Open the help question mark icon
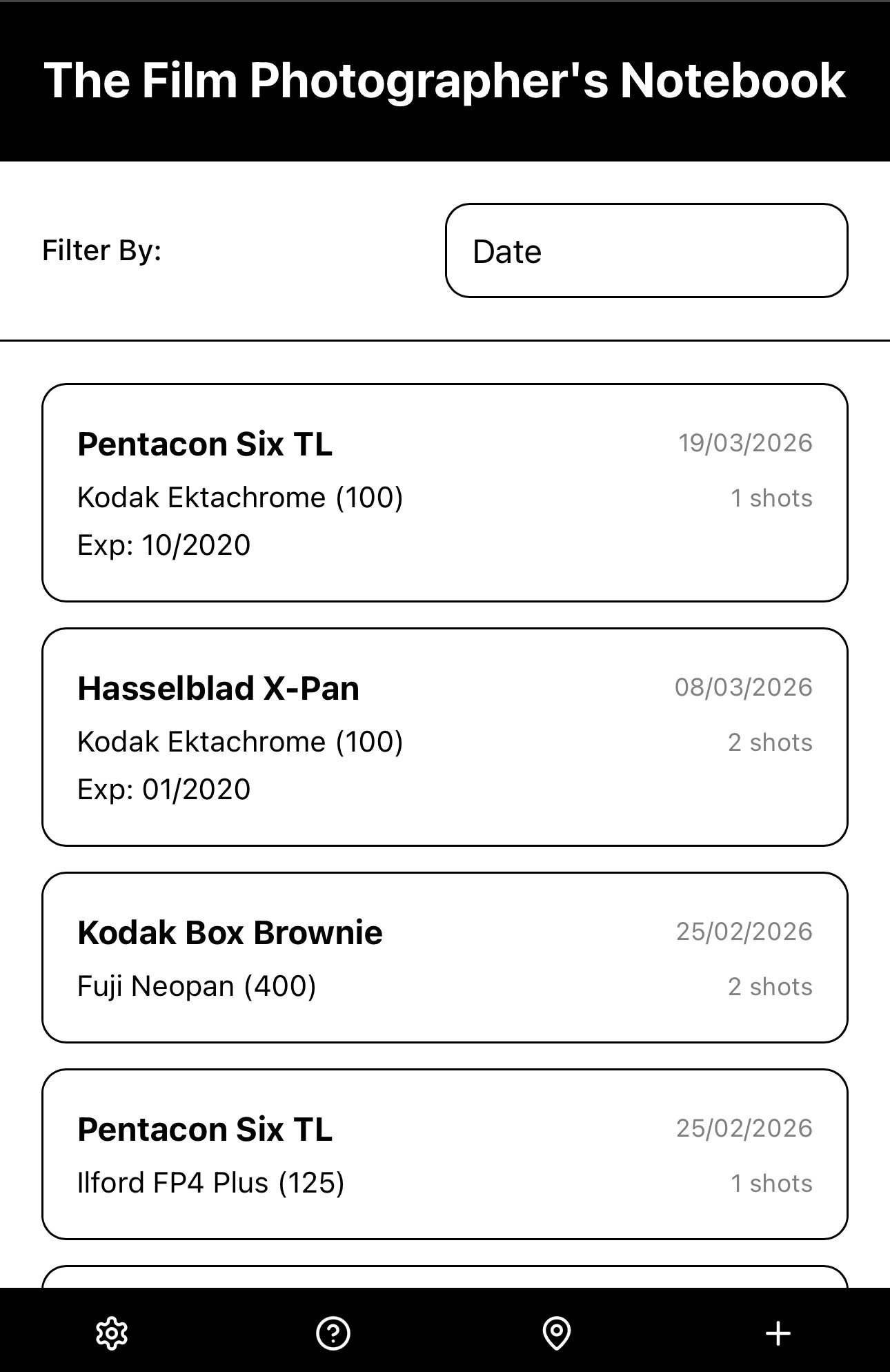The height and width of the screenshot is (1372, 890). [333, 1333]
